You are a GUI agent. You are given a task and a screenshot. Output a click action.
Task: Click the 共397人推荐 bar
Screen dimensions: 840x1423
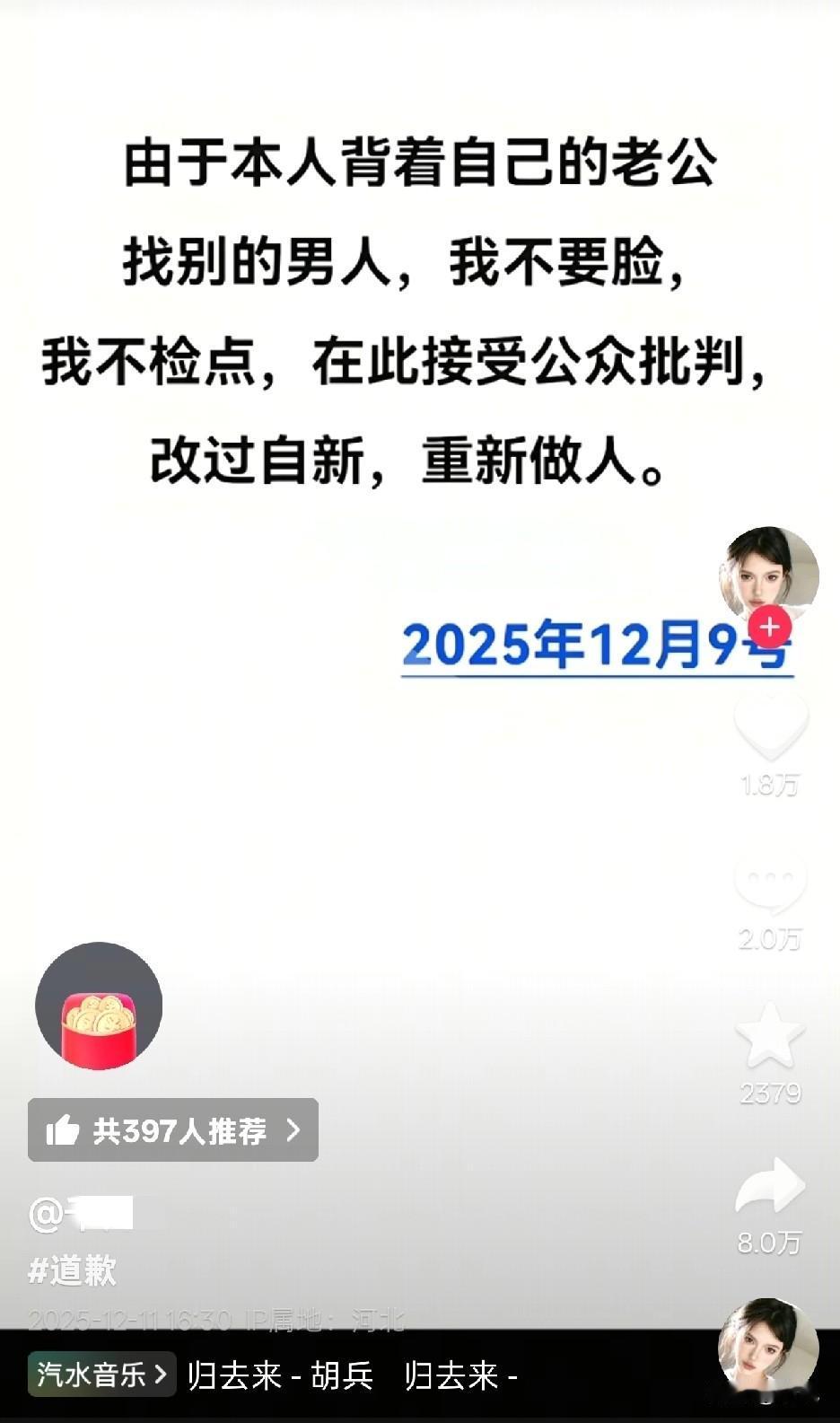tap(172, 1130)
